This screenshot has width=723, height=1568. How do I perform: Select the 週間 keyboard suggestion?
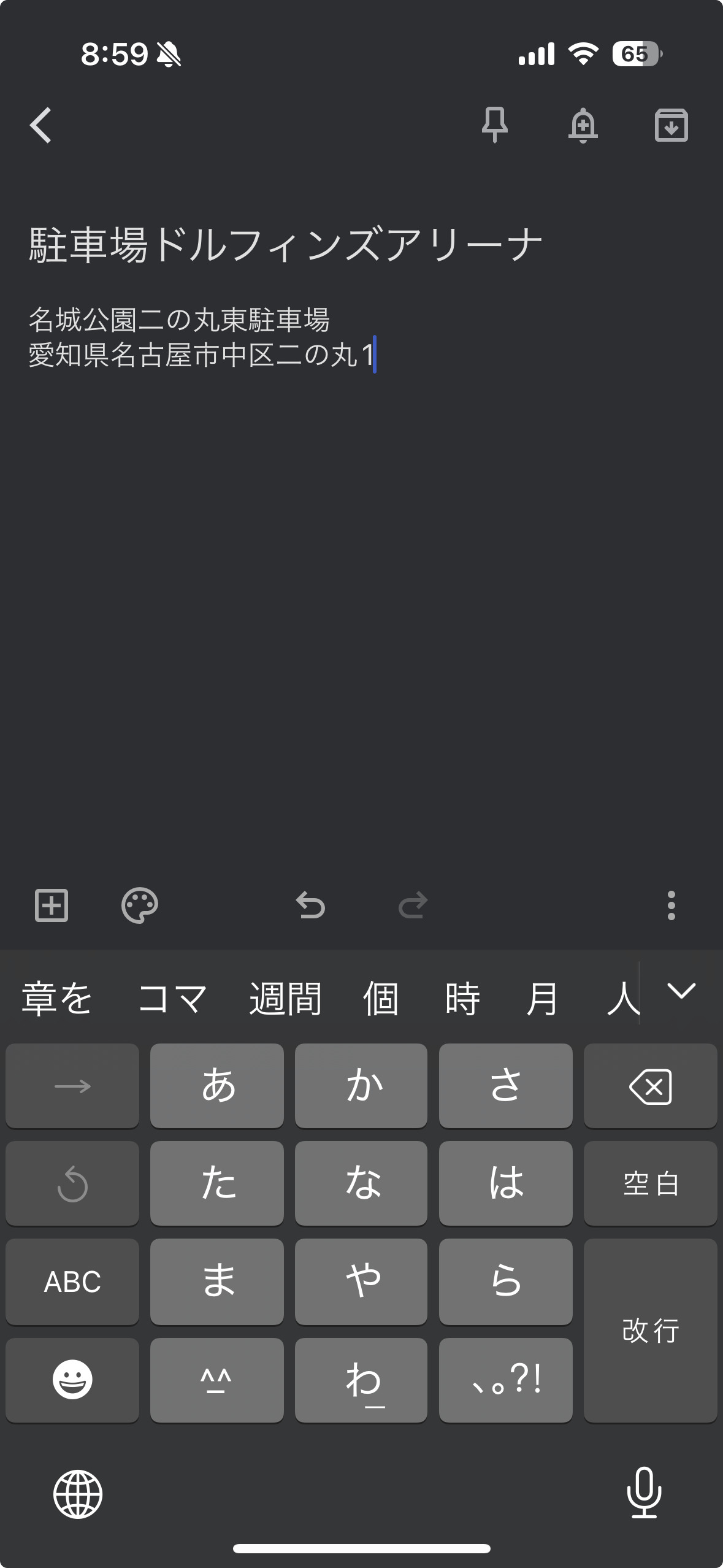pyautogui.click(x=286, y=998)
